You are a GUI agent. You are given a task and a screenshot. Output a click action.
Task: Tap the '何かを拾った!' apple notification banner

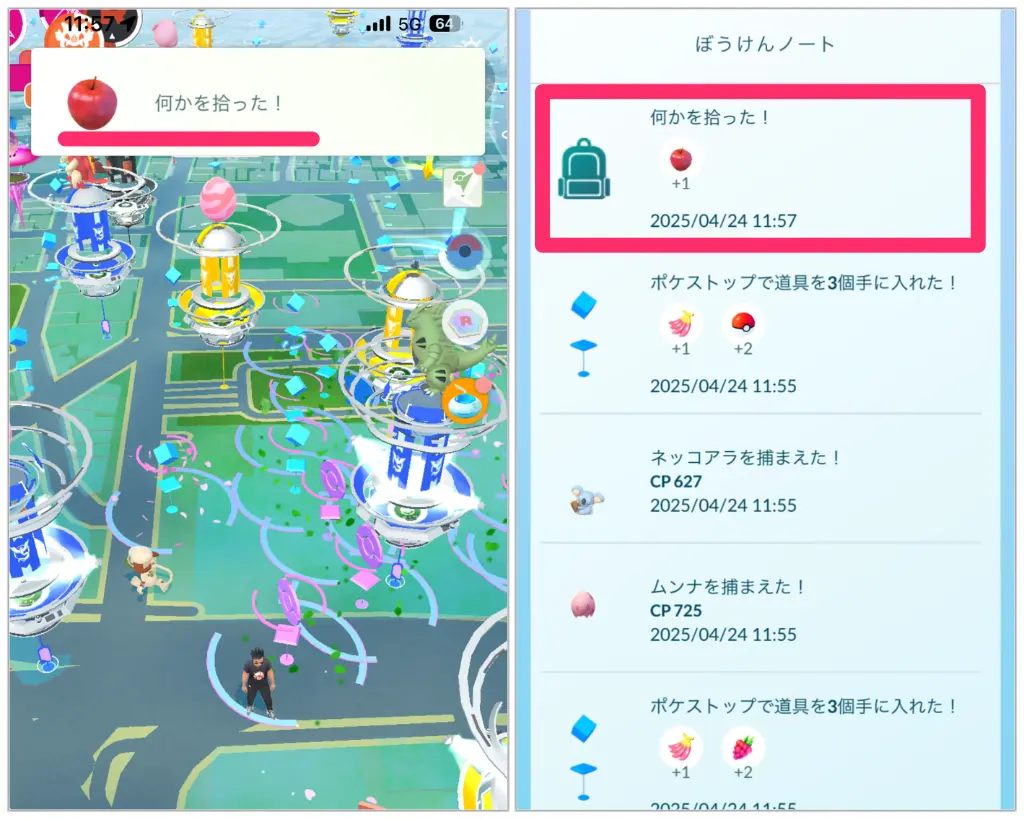(258, 102)
